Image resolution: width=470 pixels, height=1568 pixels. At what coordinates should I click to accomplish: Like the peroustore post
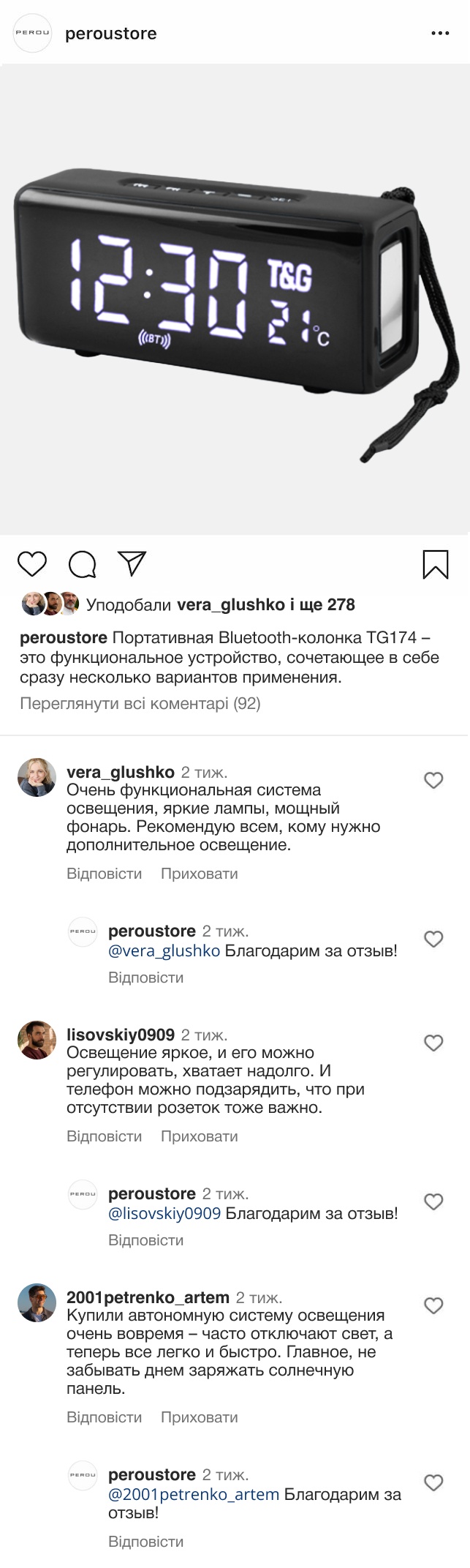(x=32, y=564)
